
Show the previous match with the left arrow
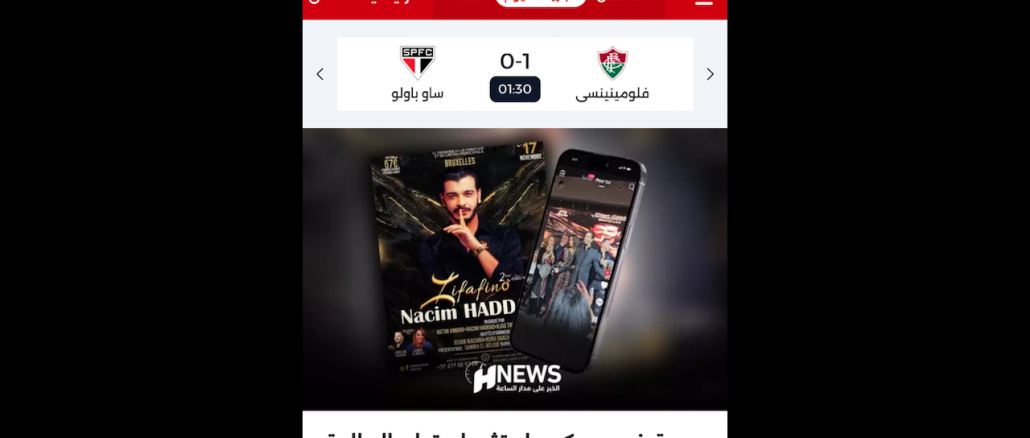coord(320,74)
